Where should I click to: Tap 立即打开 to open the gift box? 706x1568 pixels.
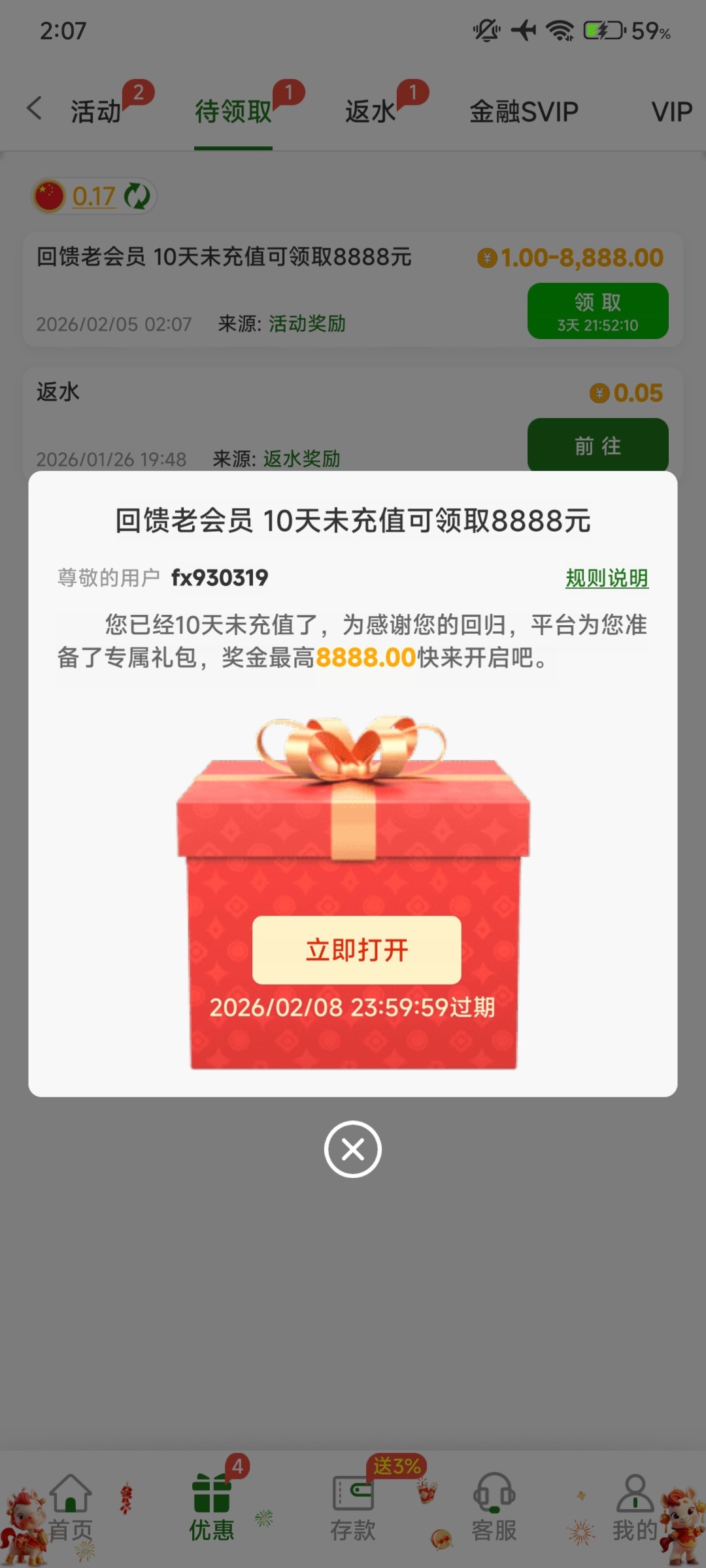tap(356, 950)
